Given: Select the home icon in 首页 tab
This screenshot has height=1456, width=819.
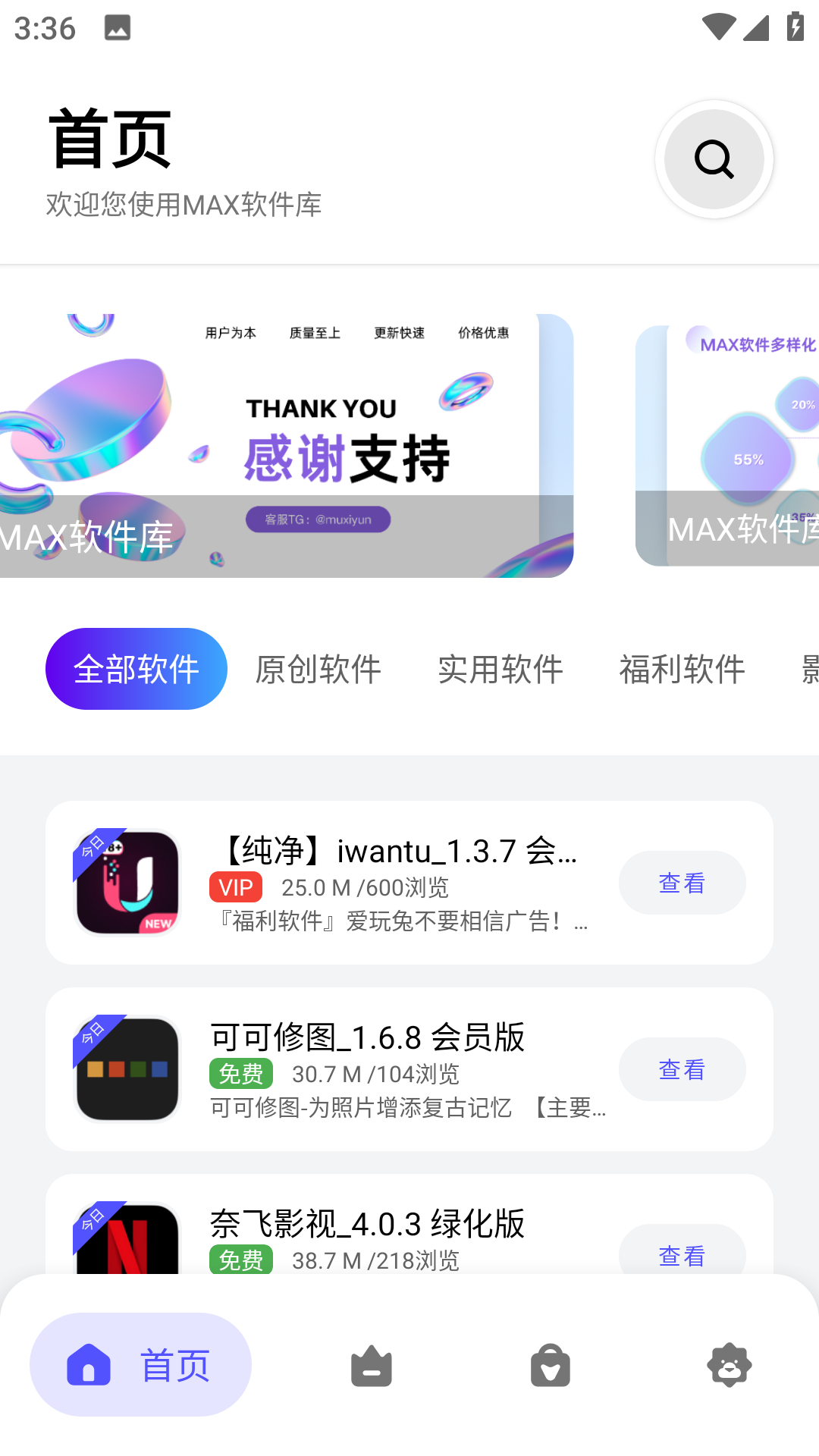Looking at the screenshot, I should (88, 1363).
